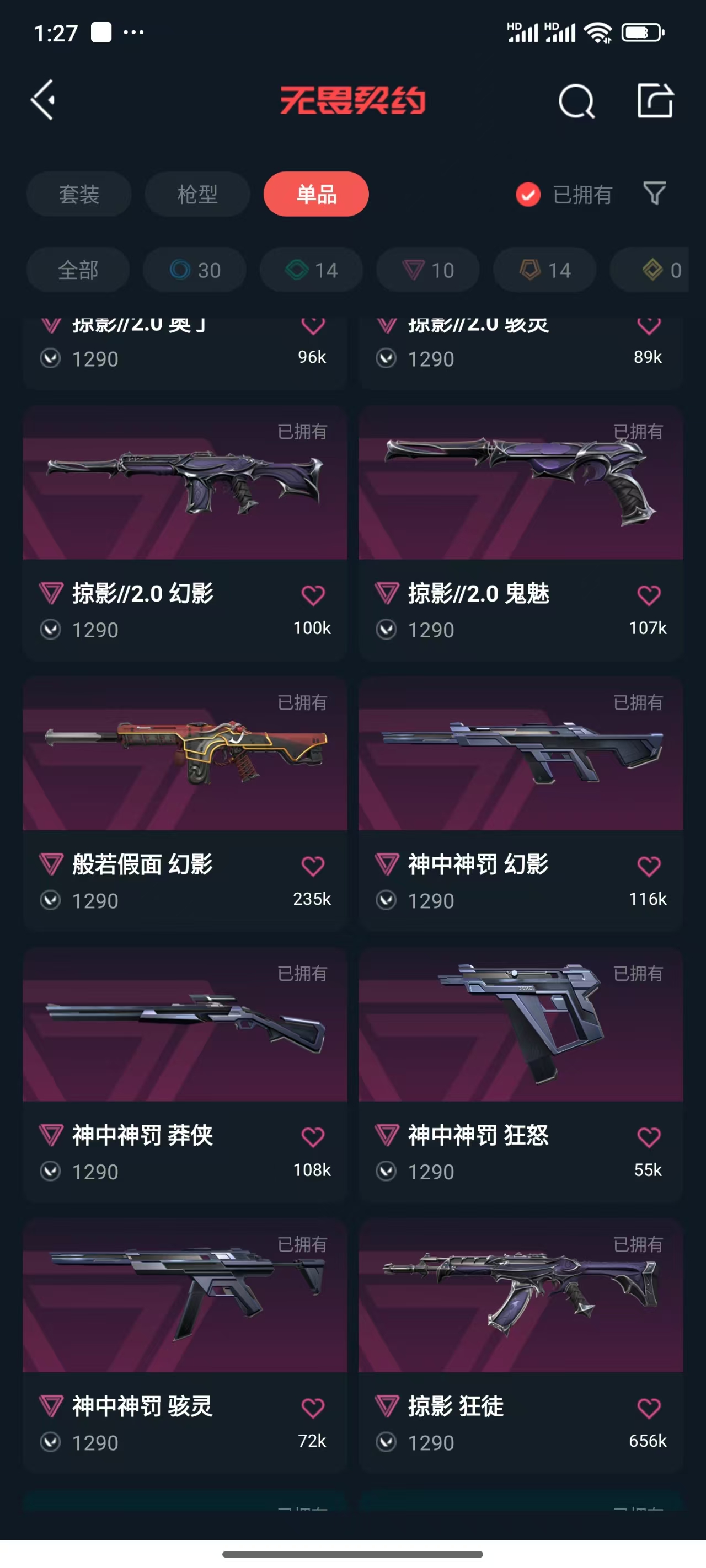
Task: Switch to the 枪型 tab
Action: pos(197,194)
